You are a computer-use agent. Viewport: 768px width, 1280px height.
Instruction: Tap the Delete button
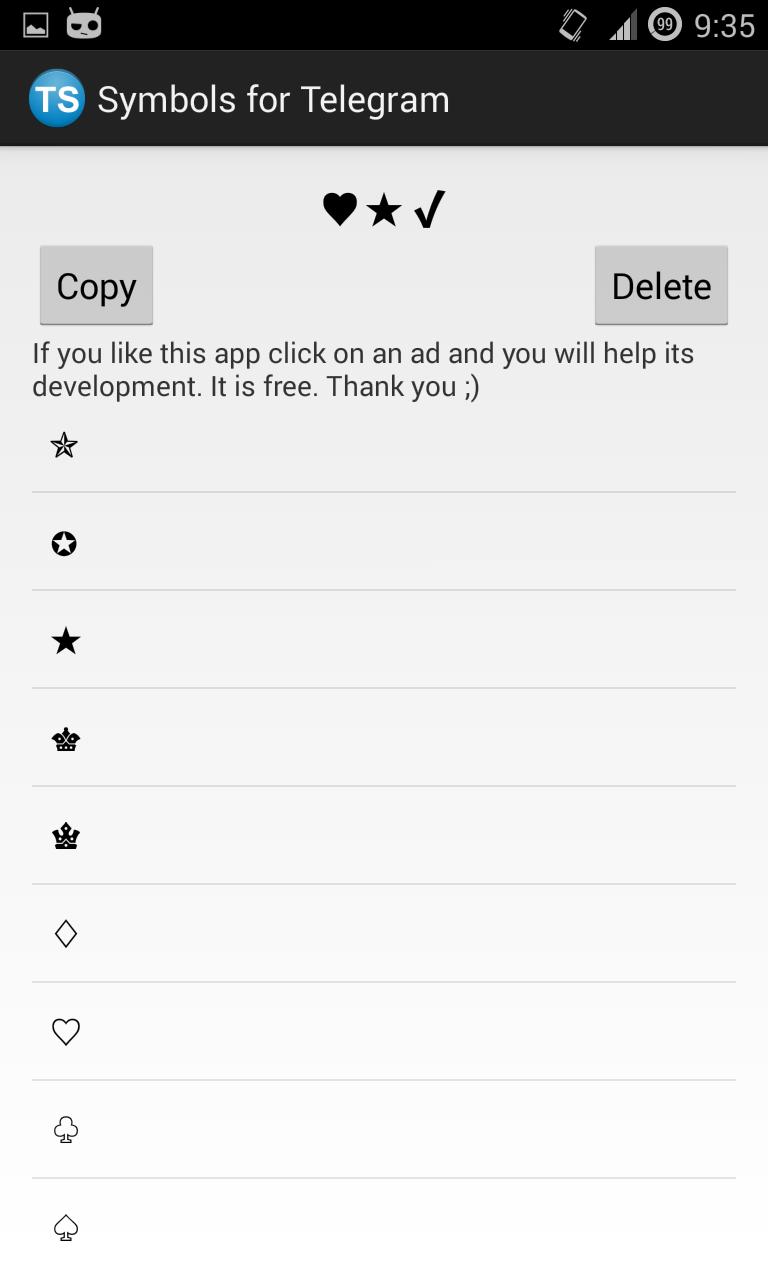(x=661, y=286)
